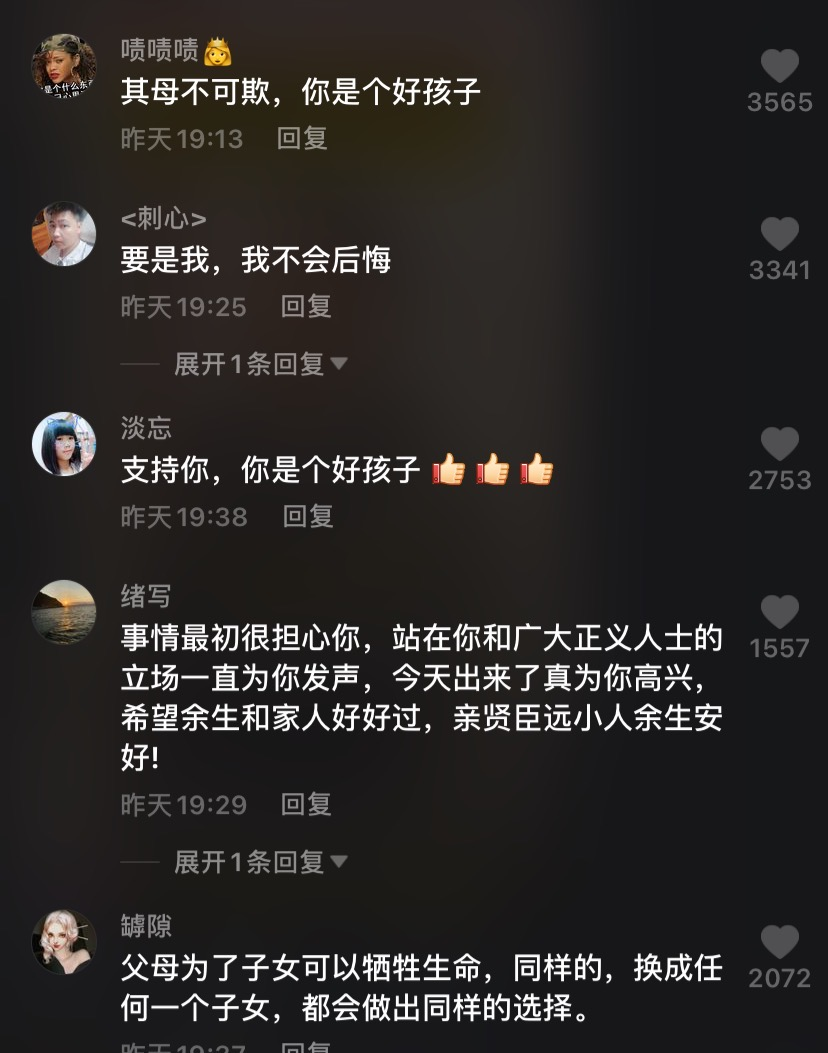View <刺心>'s profile avatar
This screenshot has width=828, height=1053.
click(x=64, y=234)
